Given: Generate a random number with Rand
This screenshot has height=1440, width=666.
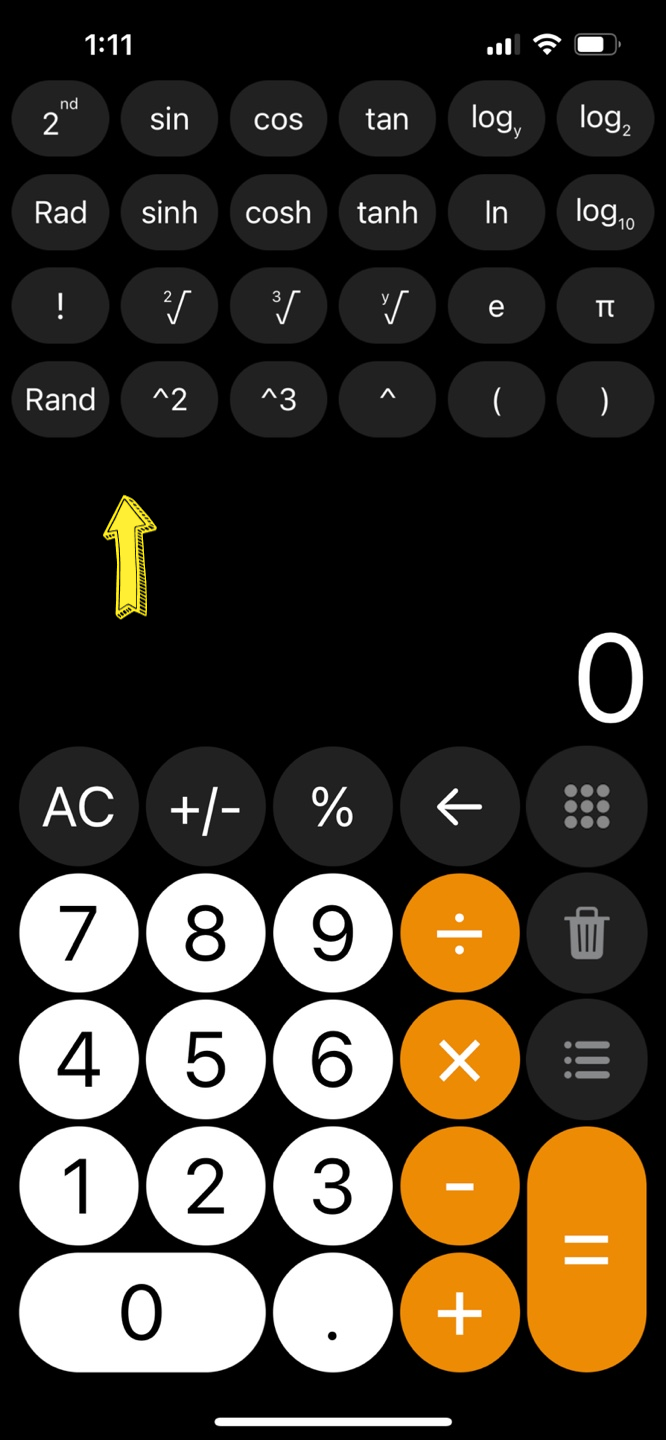Looking at the screenshot, I should pyautogui.click(x=60, y=400).
